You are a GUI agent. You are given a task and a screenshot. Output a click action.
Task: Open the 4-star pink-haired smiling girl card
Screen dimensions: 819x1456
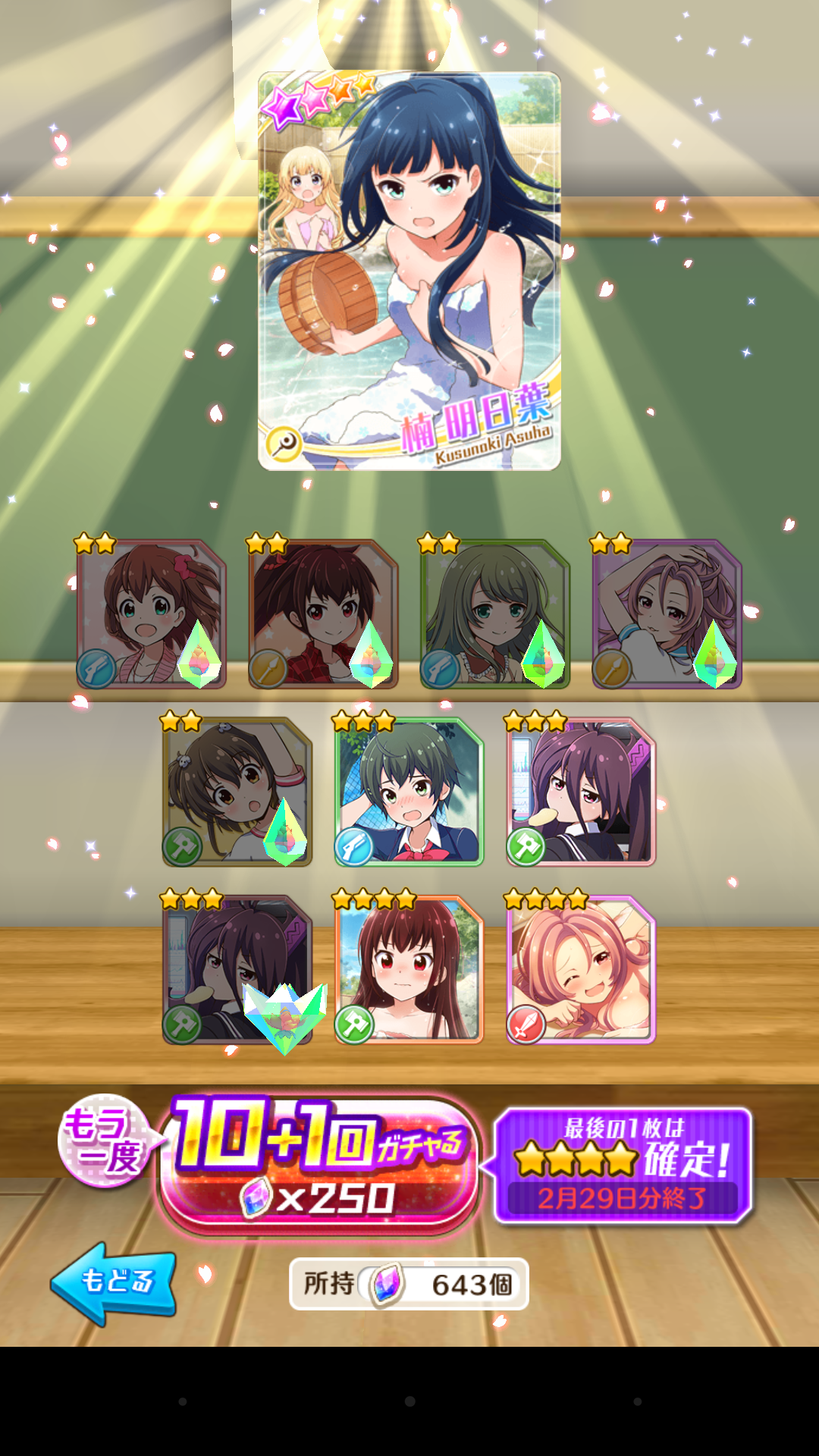pos(581,969)
